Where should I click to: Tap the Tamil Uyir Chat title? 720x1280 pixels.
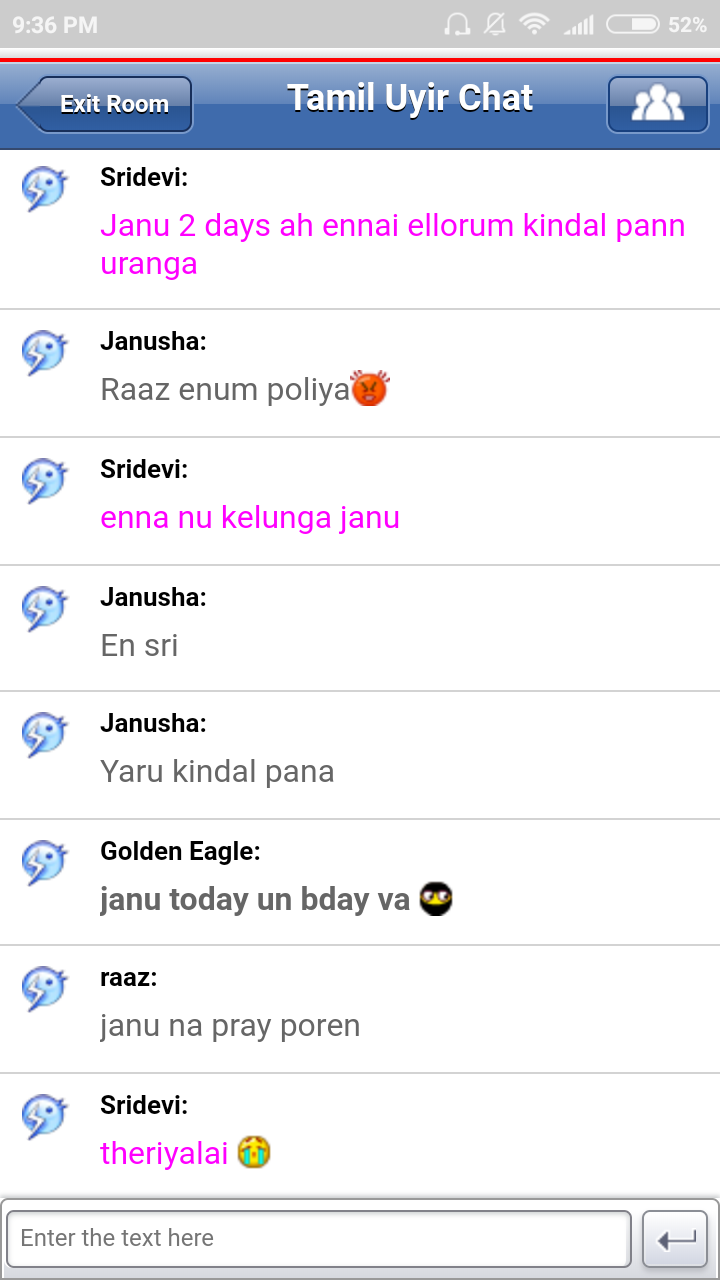click(x=410, y=97)
